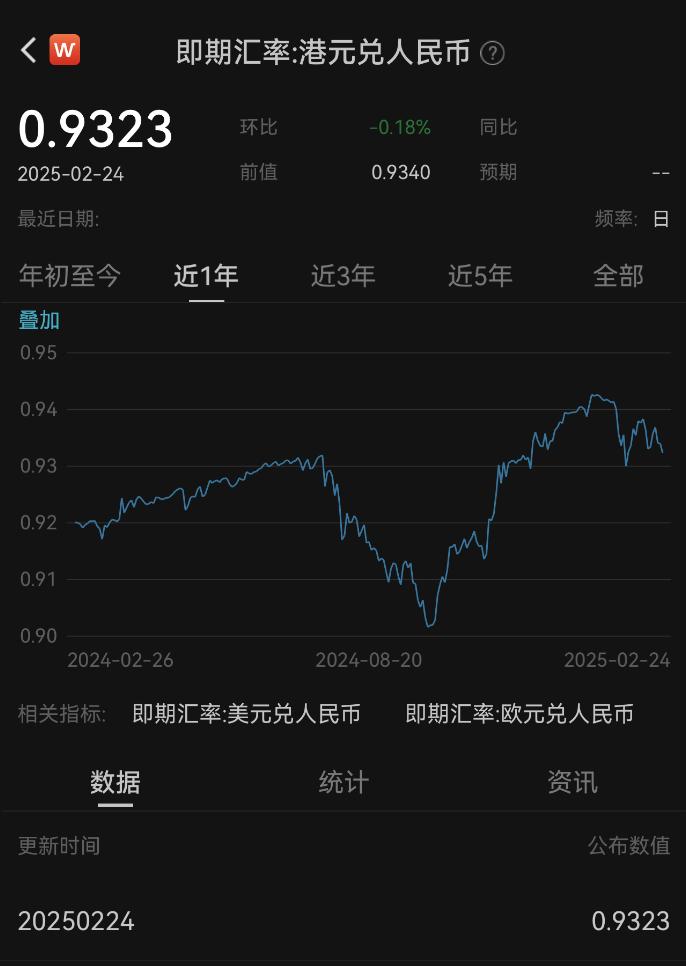
Task: Switch to the 年初至今 range tab
Action: coord(69,276)
